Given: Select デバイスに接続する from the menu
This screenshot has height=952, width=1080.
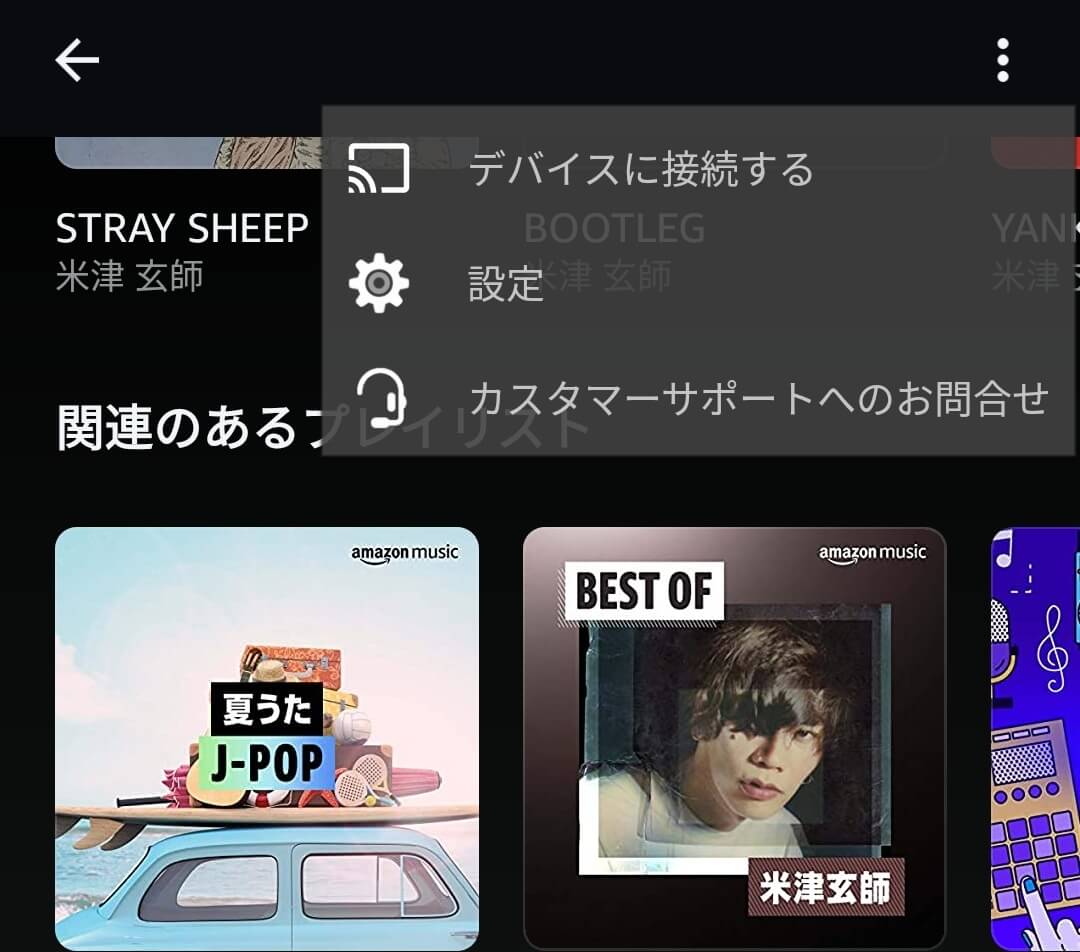Looking at the screenshot, I should [640, 170].
